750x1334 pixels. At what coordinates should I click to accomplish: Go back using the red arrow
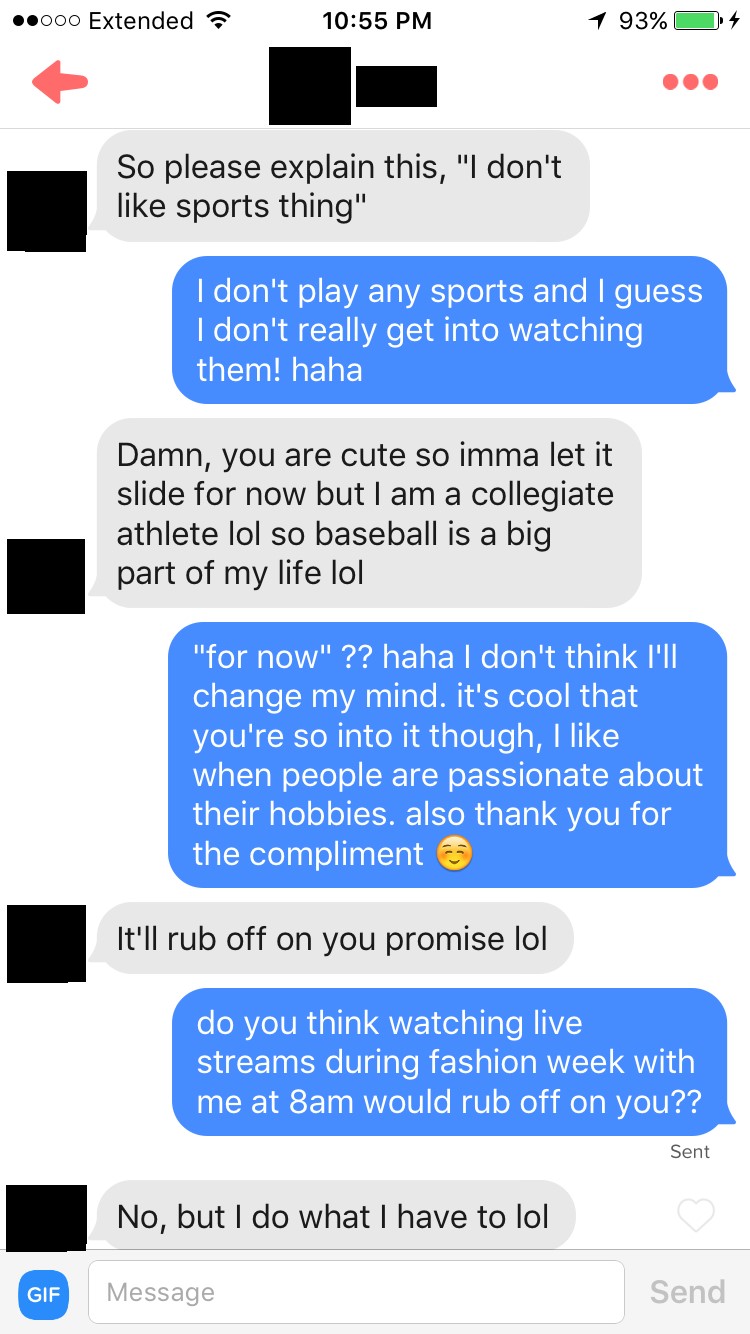pos(60,82)
